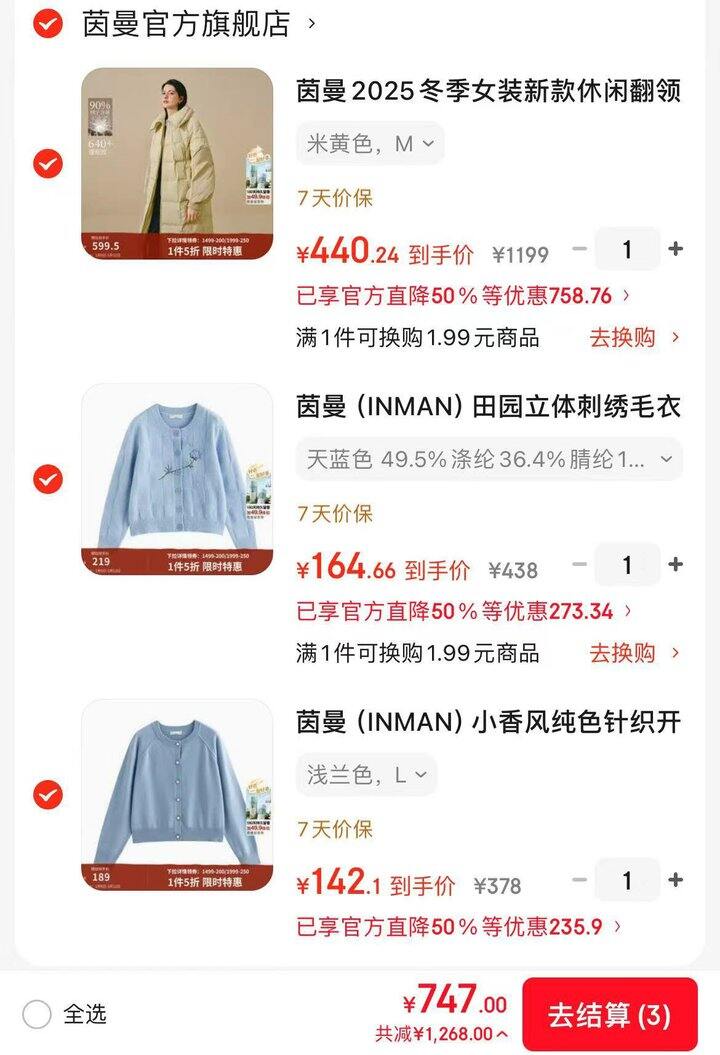Increase quantity of the ¥142.1 cardigan
Screen dimensions: 720x1055
(x=676, y=880)
